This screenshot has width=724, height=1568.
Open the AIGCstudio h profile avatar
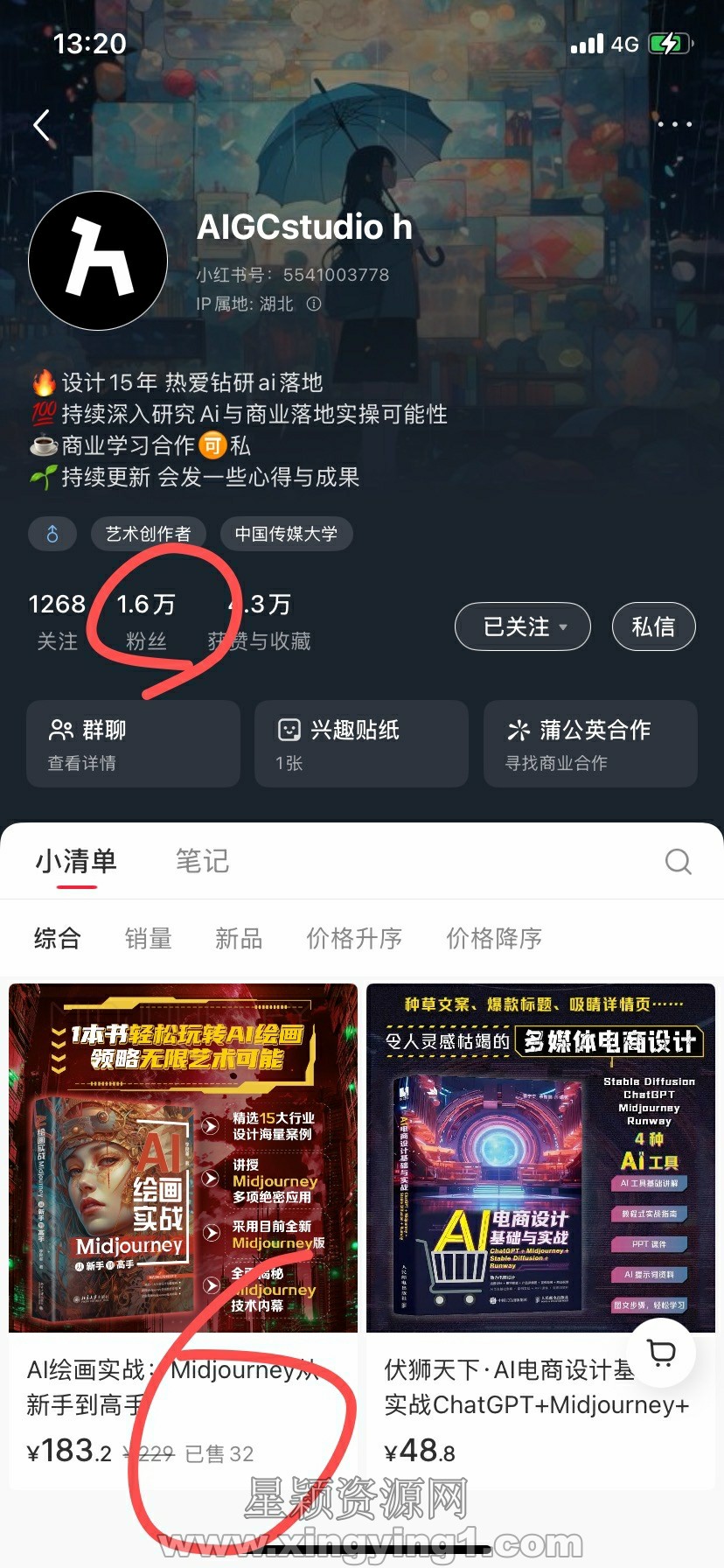click(98, 261)
